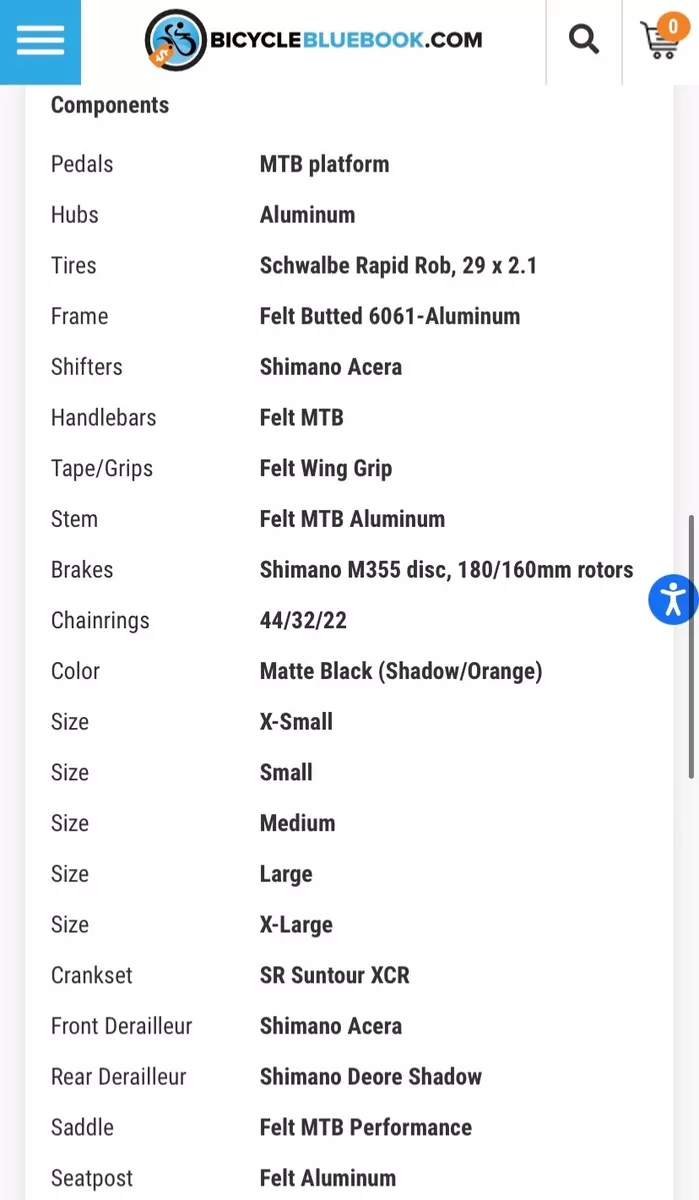Open the hamburger navigation menu
The image size is (699, 1200).
tap(40, 41)
